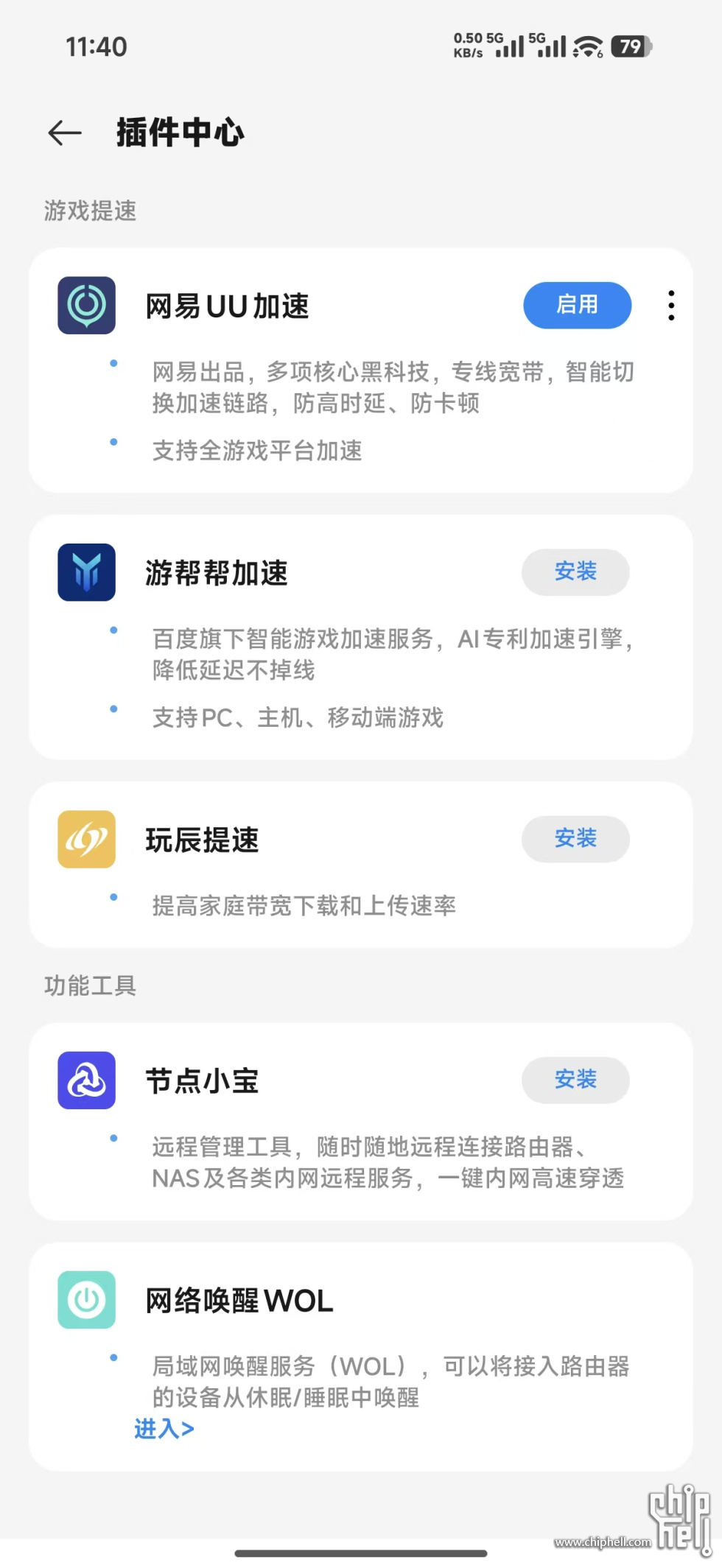The width and height of the screenshot is (722, 1568).
Task: Install the 游帮帮加速 plugin
Action: click(x=575, y=572)
